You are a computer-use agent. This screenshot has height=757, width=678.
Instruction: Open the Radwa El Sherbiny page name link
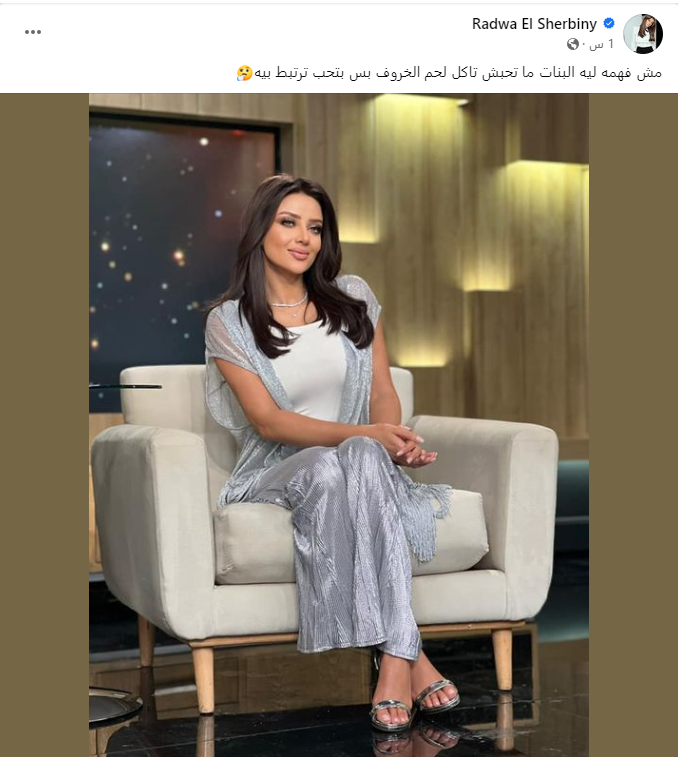pos(535,24)
